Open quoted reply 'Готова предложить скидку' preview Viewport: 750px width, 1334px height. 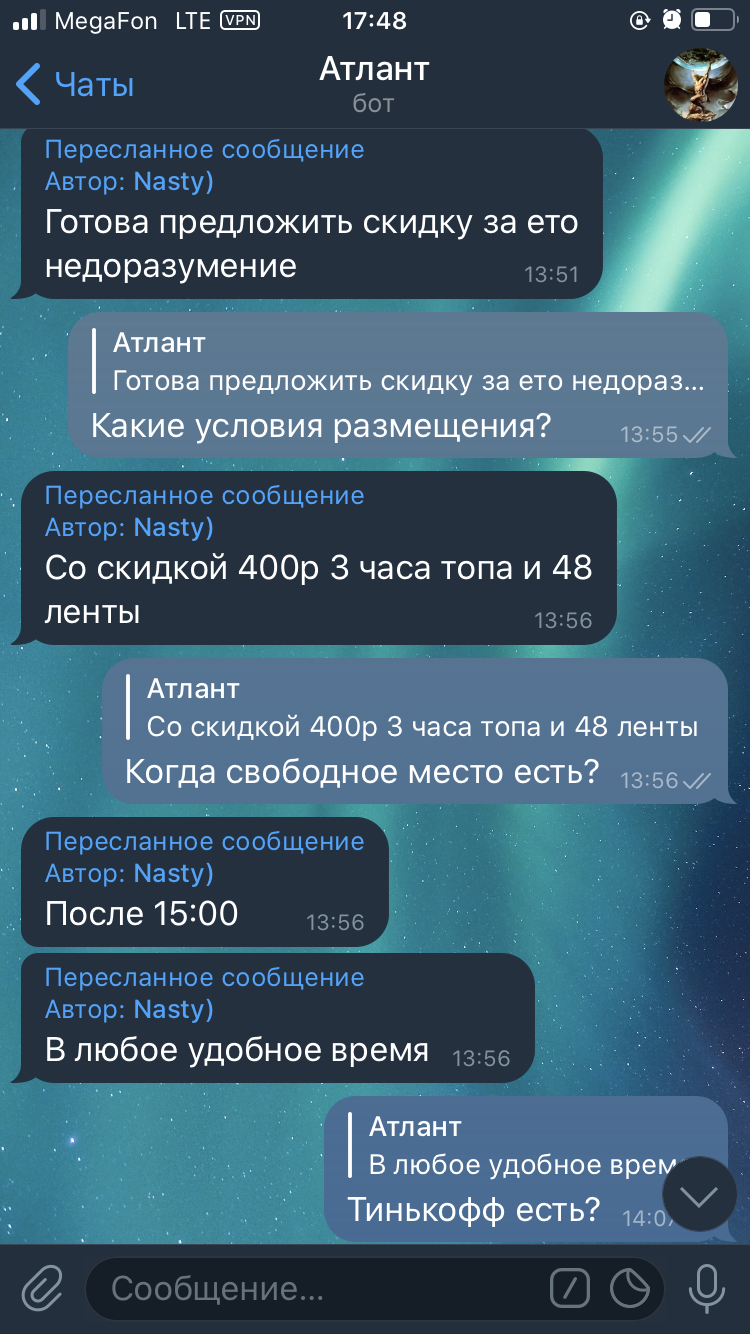coord(405,363)
